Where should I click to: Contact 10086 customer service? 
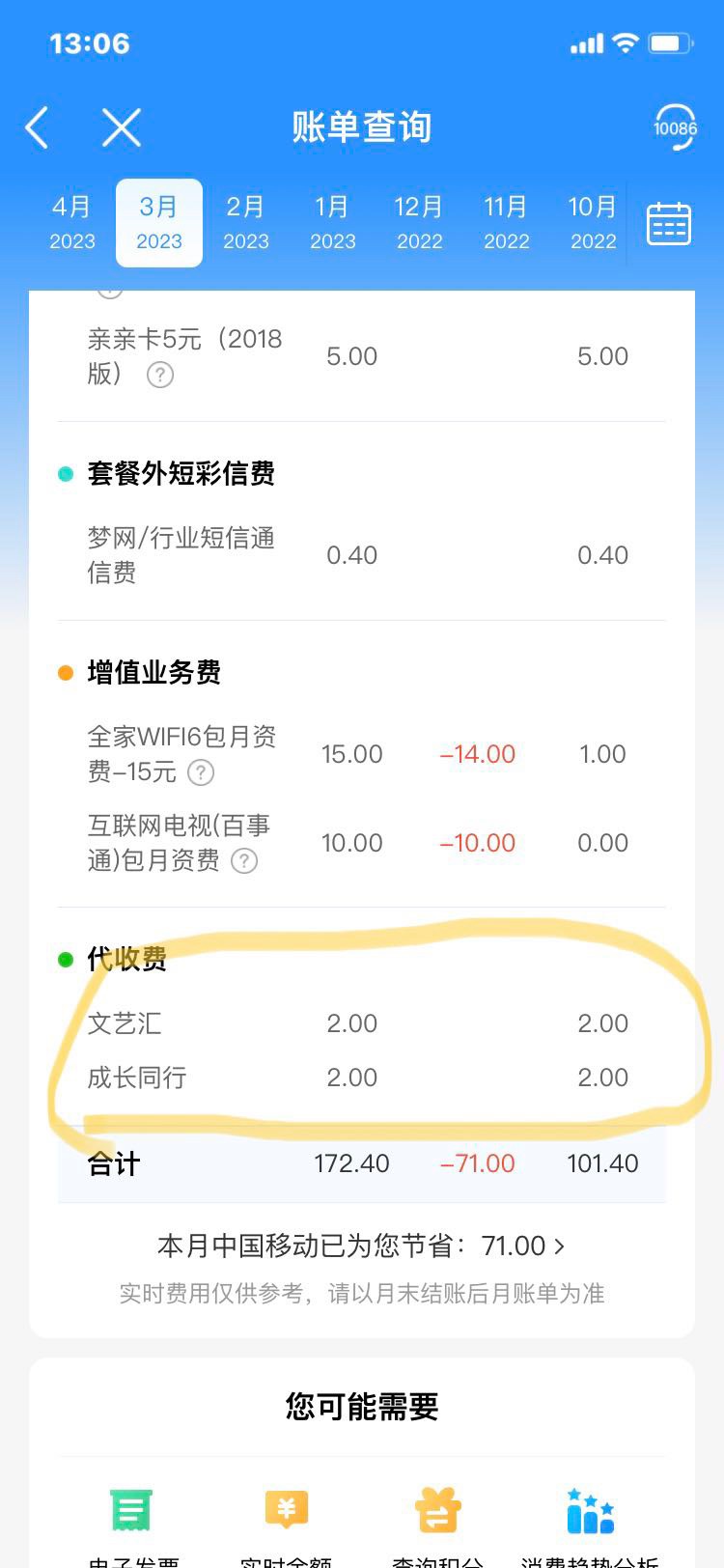[x=674, y=127]
